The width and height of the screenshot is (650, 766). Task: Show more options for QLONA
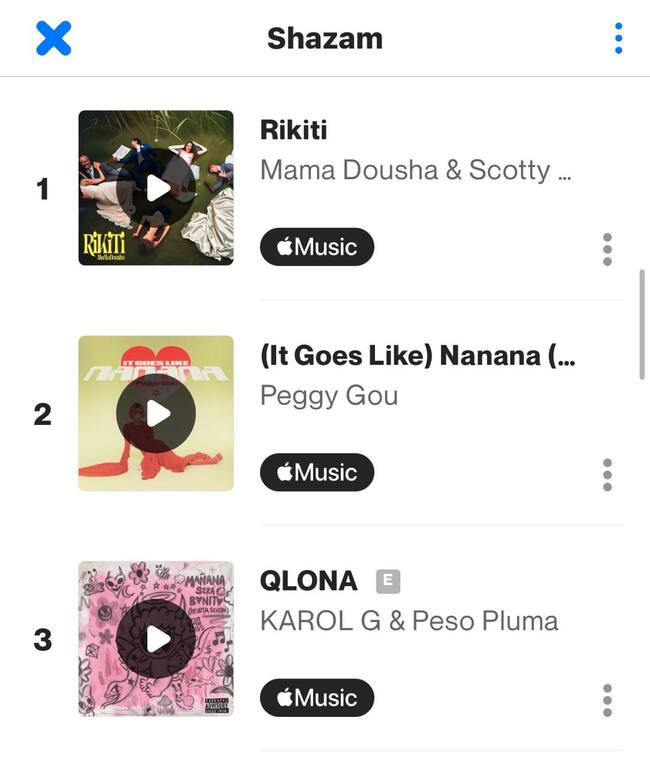coord(607,700)
